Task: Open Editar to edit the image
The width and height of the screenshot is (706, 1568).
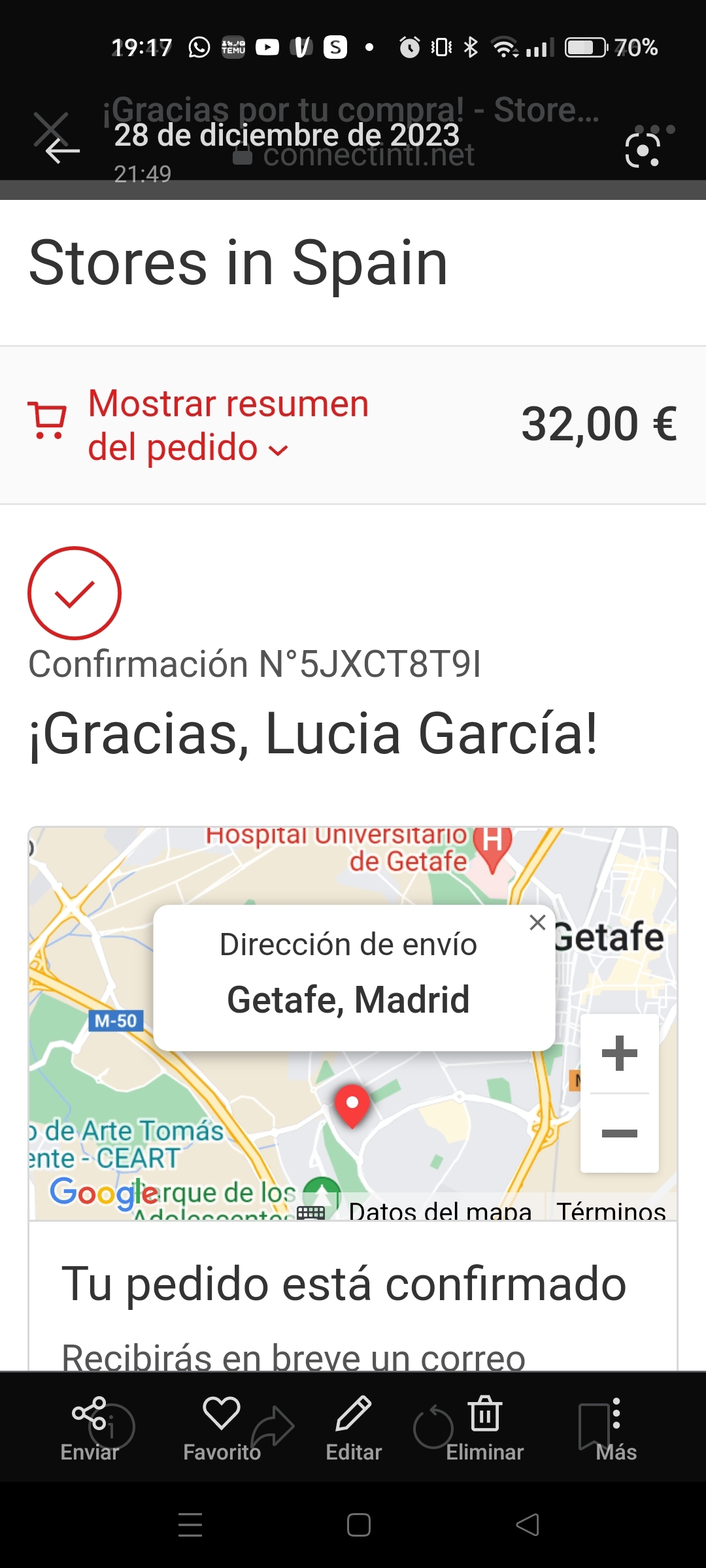Action: pyautogui.click(x=354, y=1428)
